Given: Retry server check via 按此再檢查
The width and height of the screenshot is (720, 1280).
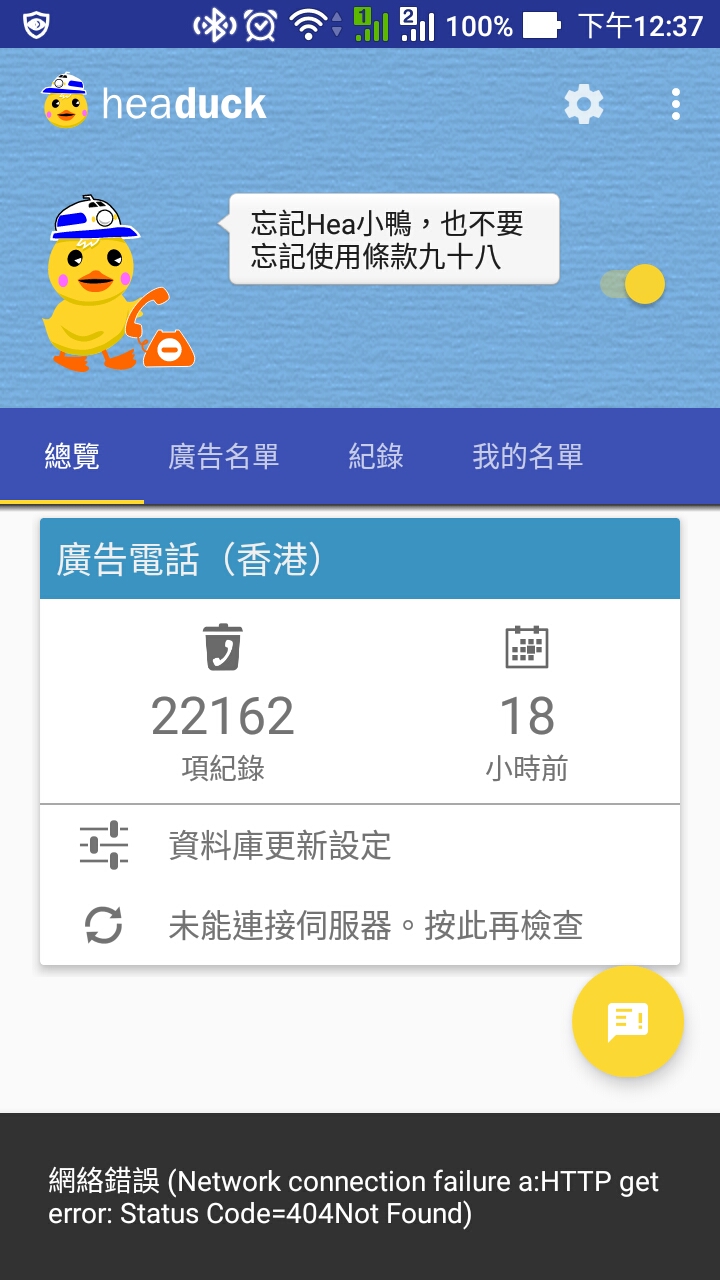Looking at the screenshot, I should 375,926.
